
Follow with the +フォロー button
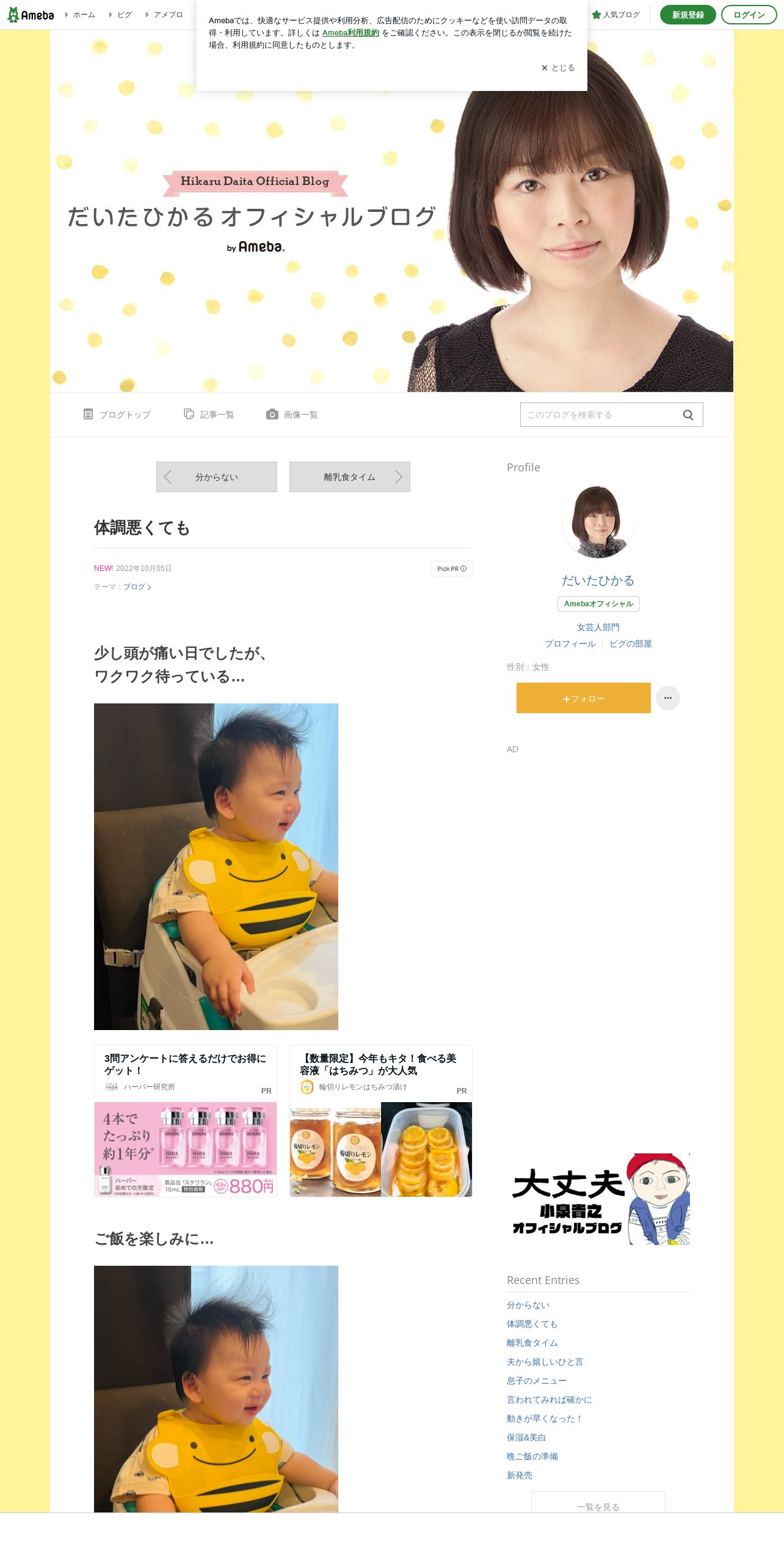[x=584, y=698]
